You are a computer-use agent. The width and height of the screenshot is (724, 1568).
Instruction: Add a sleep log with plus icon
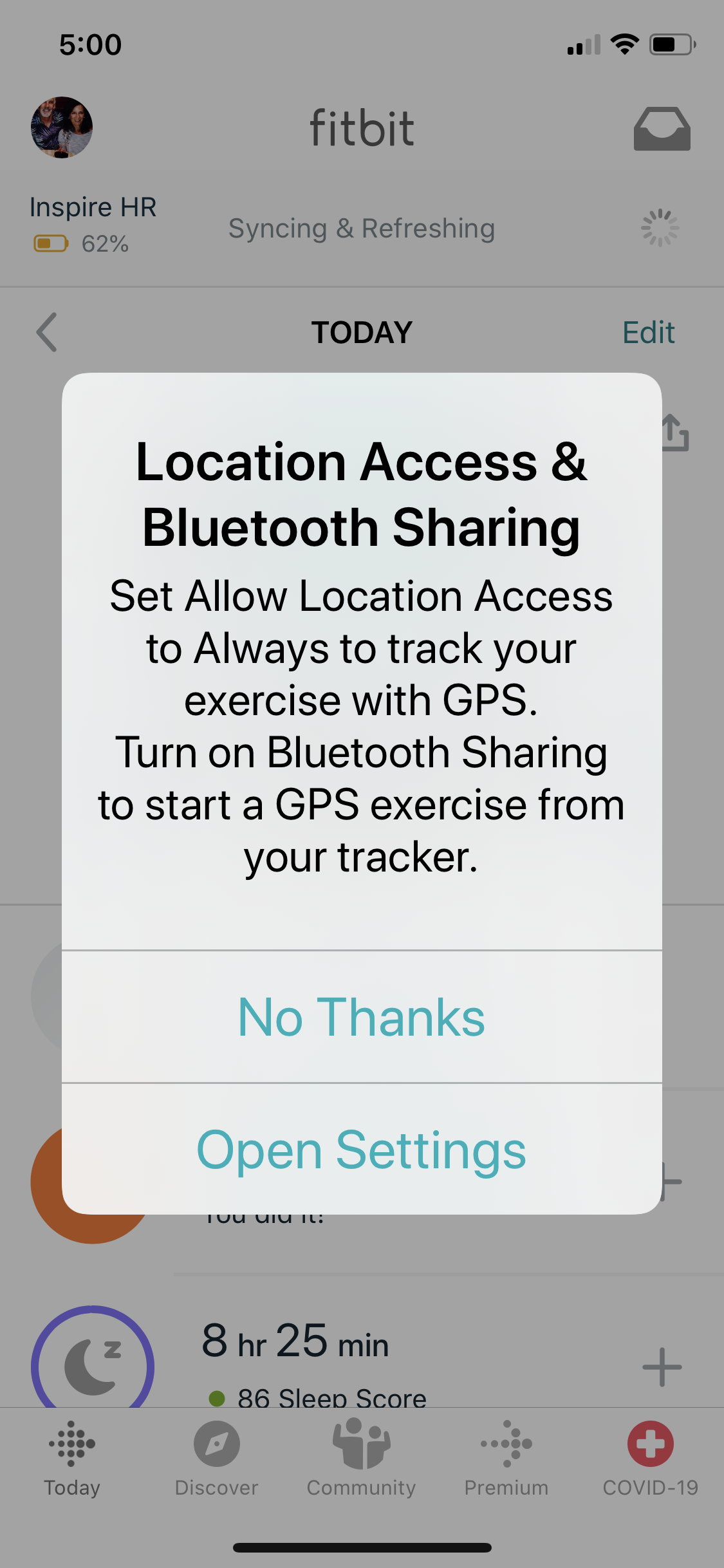pos(662,1367)
